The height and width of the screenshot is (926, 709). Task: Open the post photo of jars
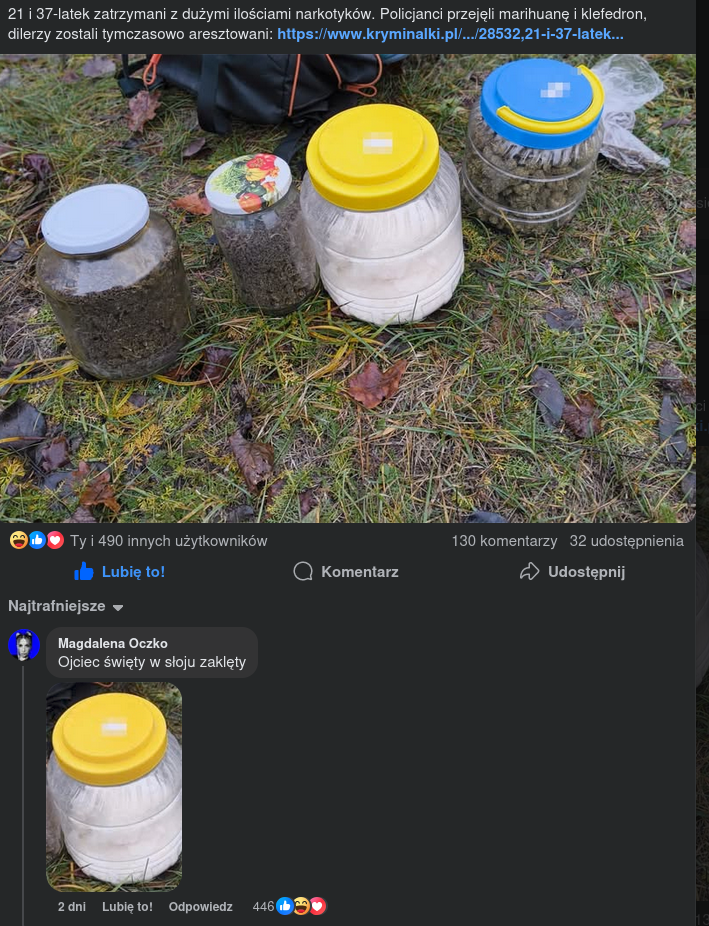pos(348,288)
